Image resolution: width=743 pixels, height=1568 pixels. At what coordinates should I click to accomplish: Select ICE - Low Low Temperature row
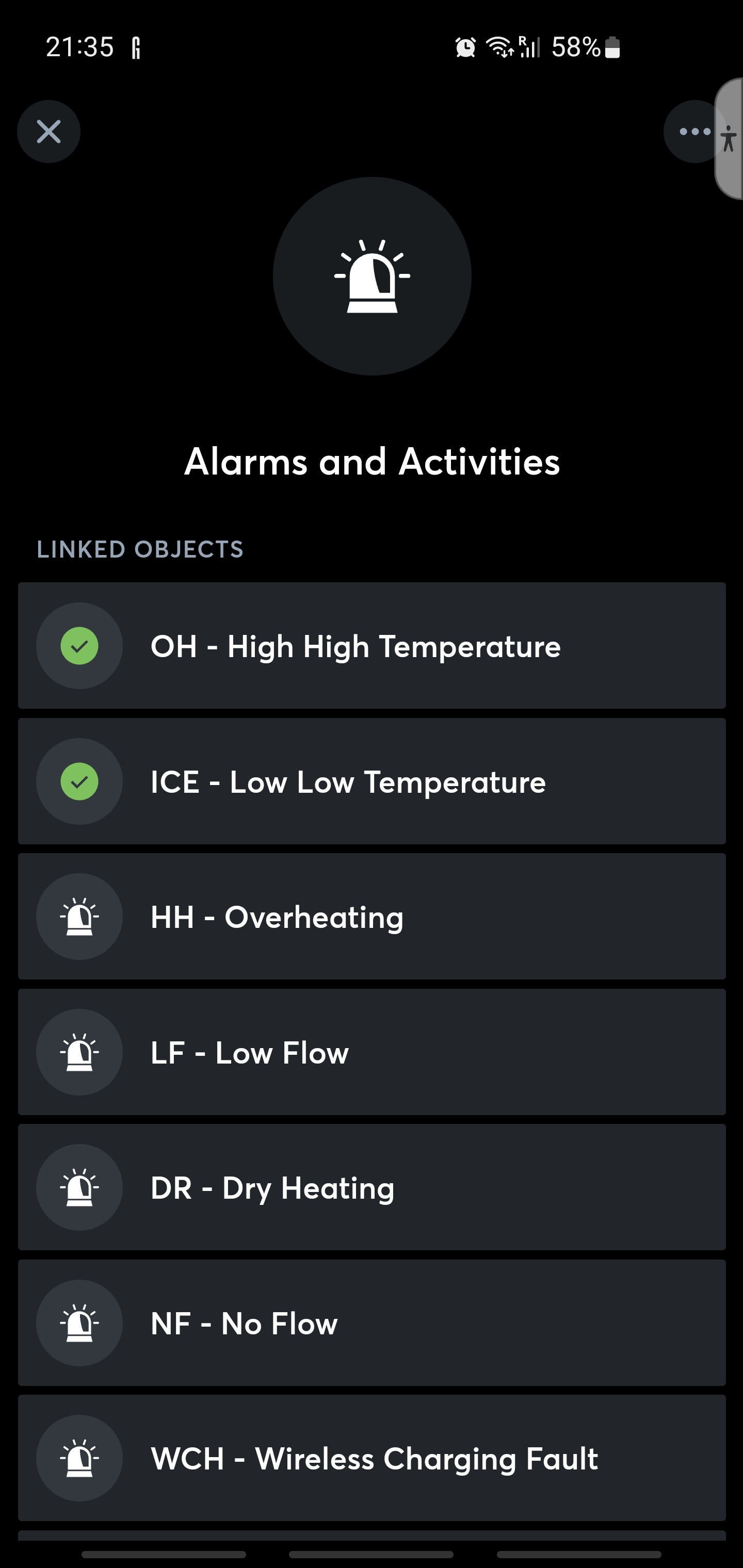[372, 781]
